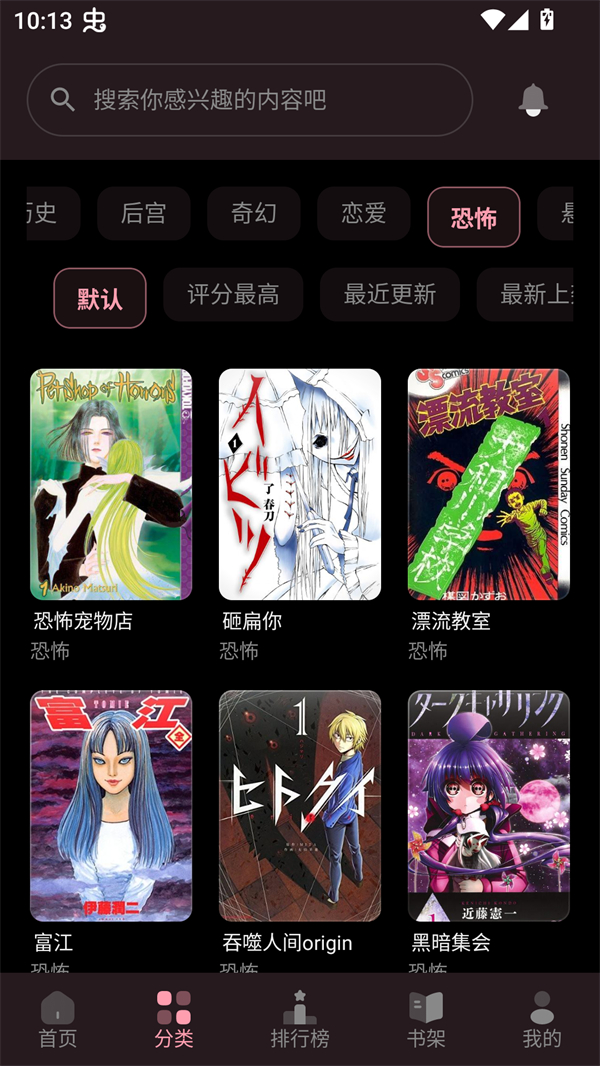Choose the 恋爱 genre chip
This screenshot has width=600, height=1066.
(x=363, y=213)
